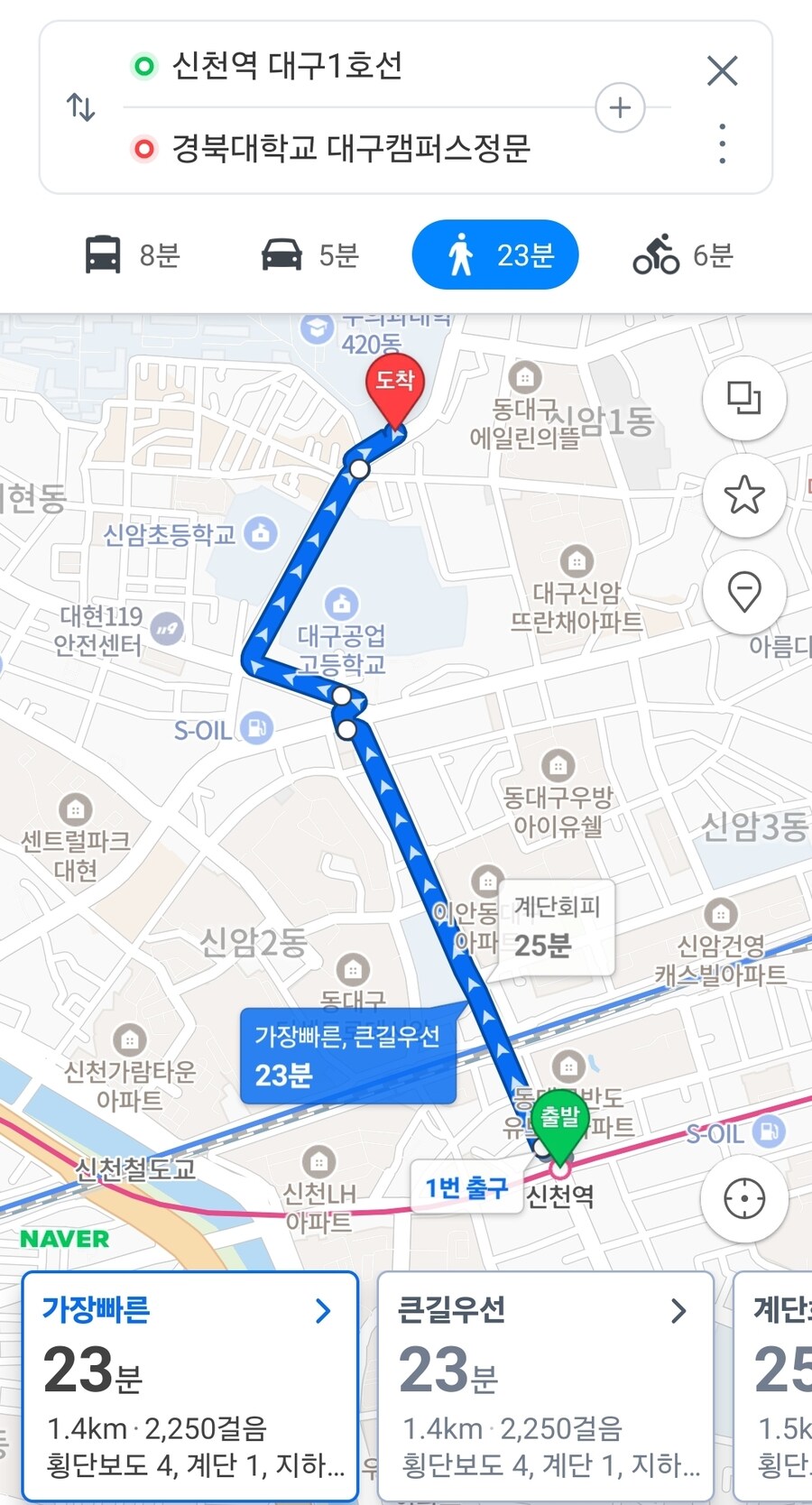Save this route with the star
812x1505 pixels.
744,495
